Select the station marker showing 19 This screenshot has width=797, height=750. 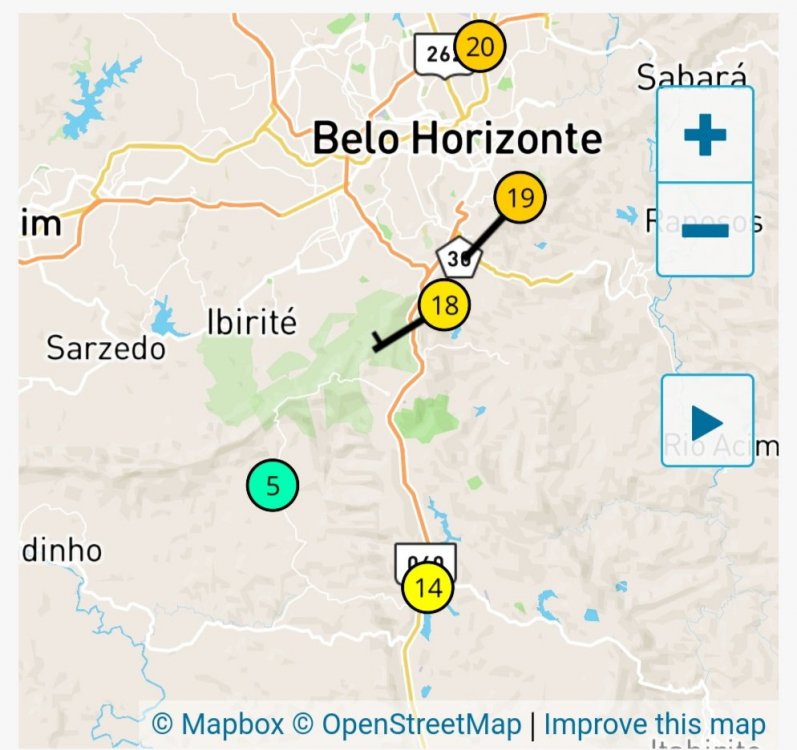tap(520, 198)
